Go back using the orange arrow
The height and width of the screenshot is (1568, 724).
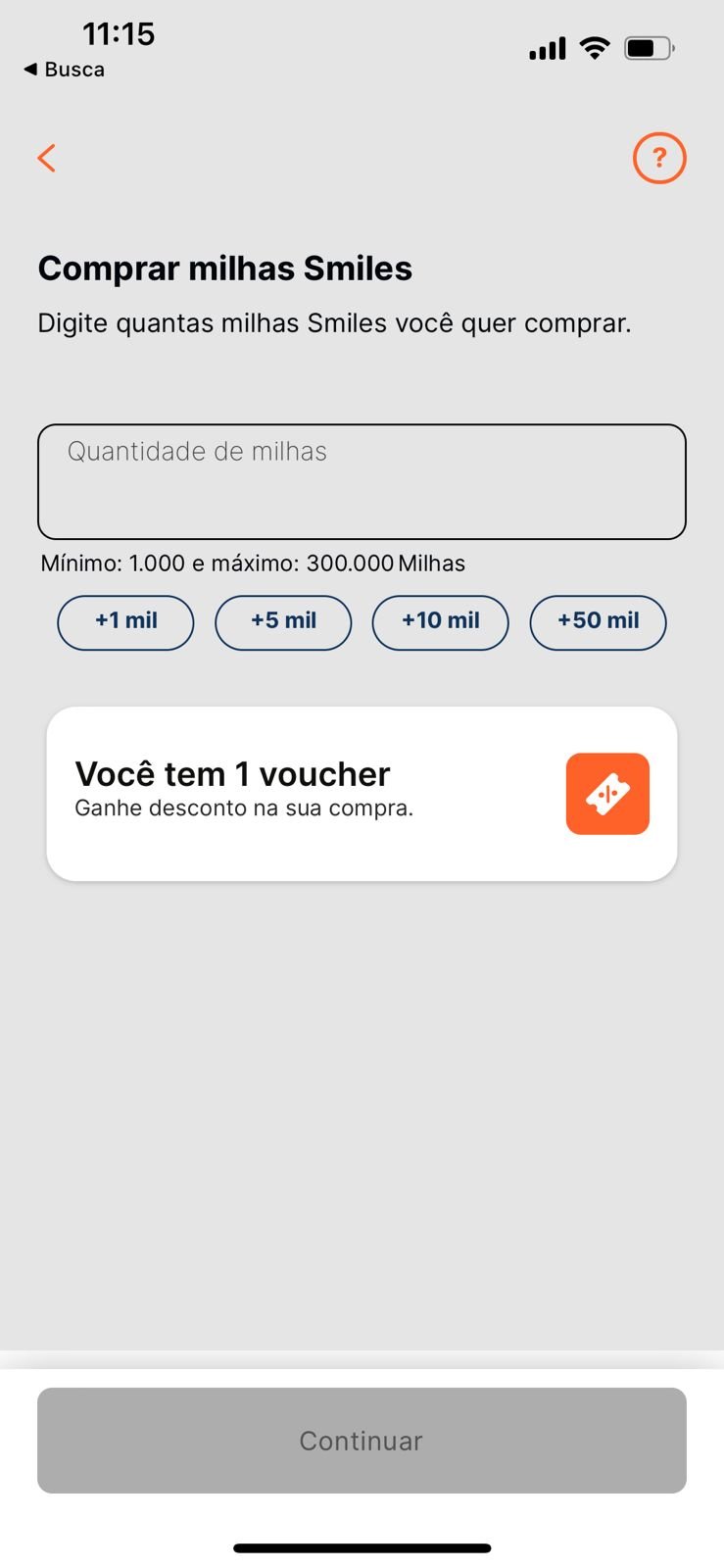46,158
